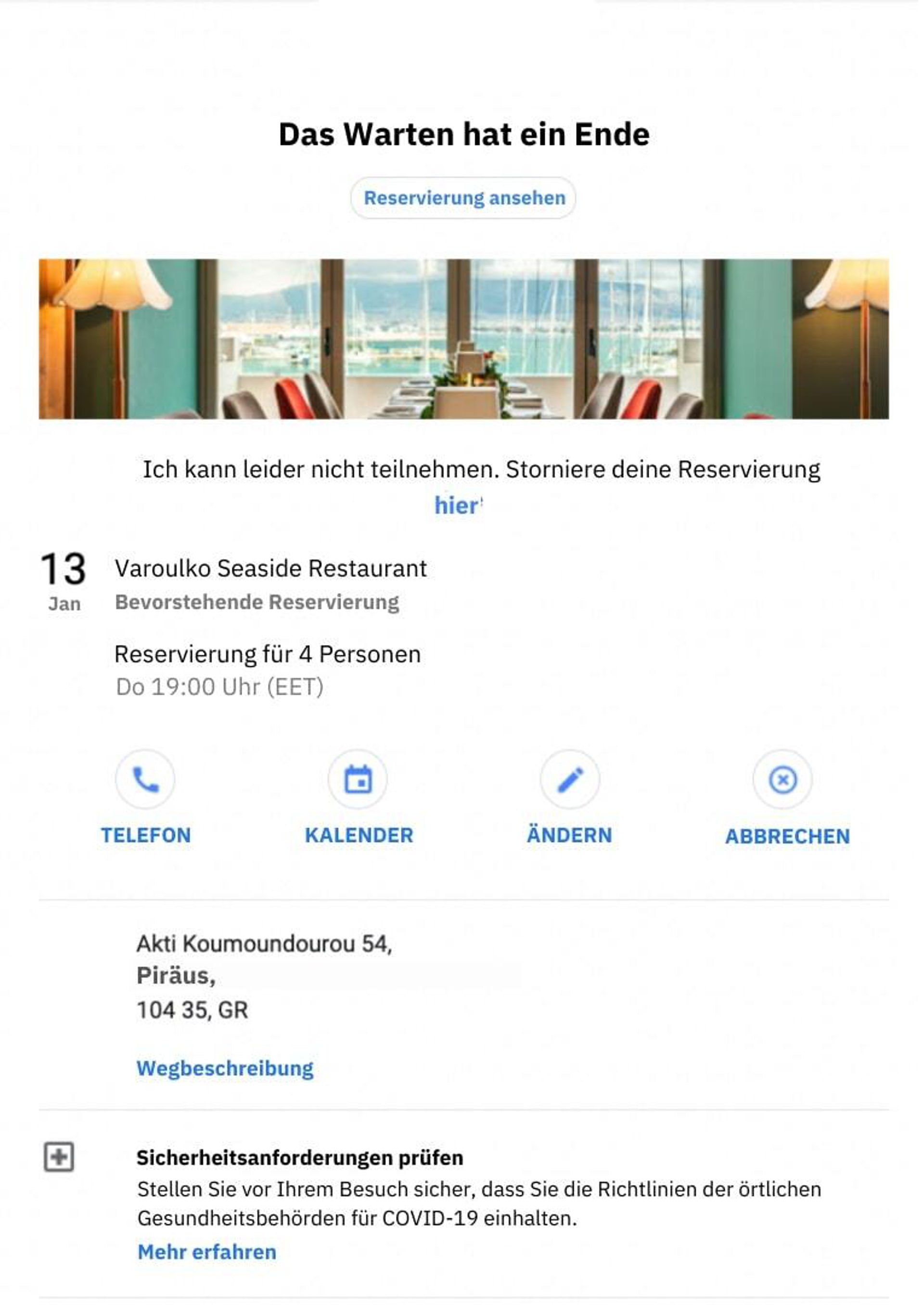Call the restaurant via TELEFON
Image resolution: width=924 pixels, height=1305 pixels.
pyautogui.click(x=146, y=780)
